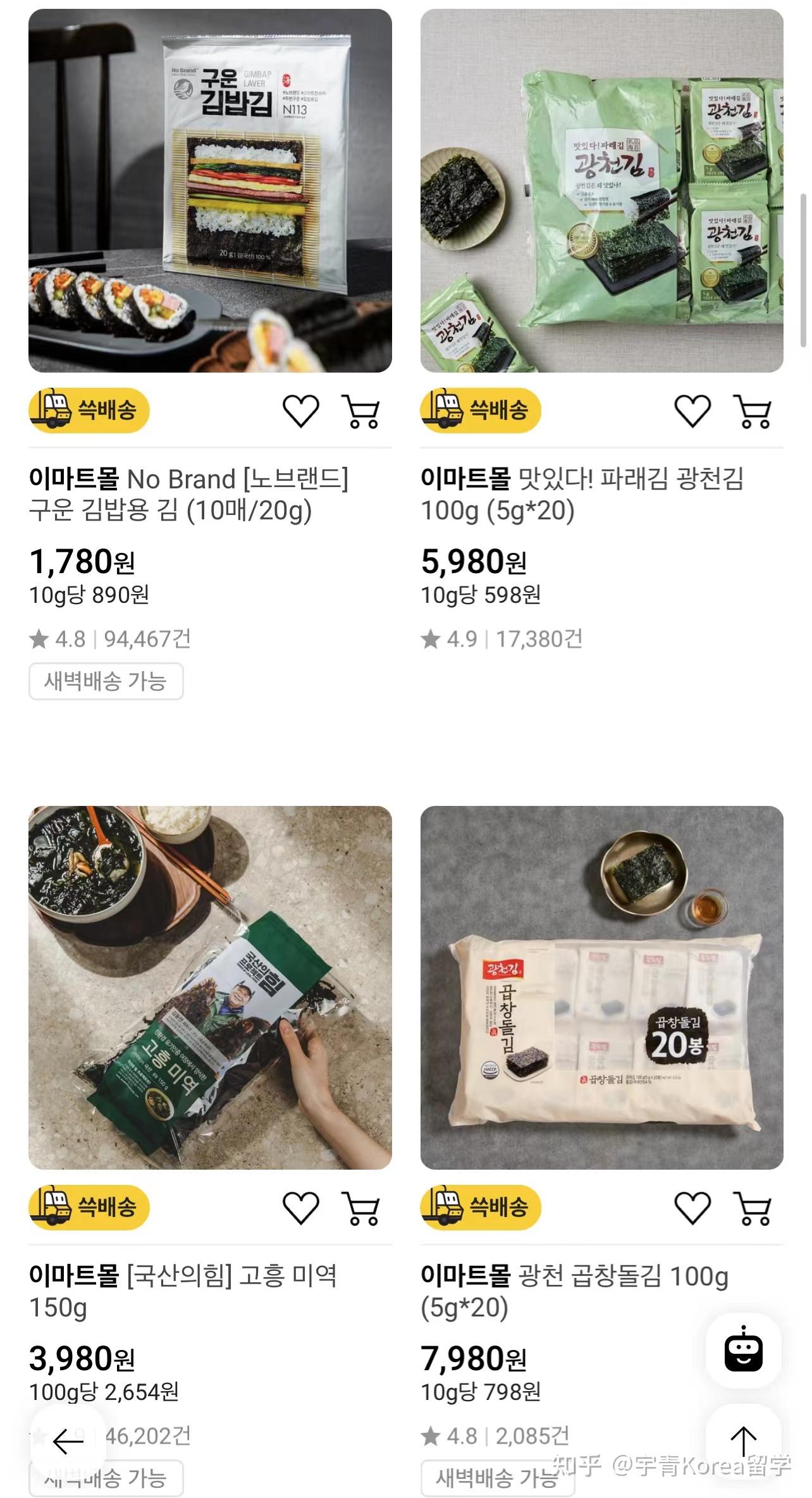Open No Brand 구운 김밥용 김 product image

coord(210,190)
